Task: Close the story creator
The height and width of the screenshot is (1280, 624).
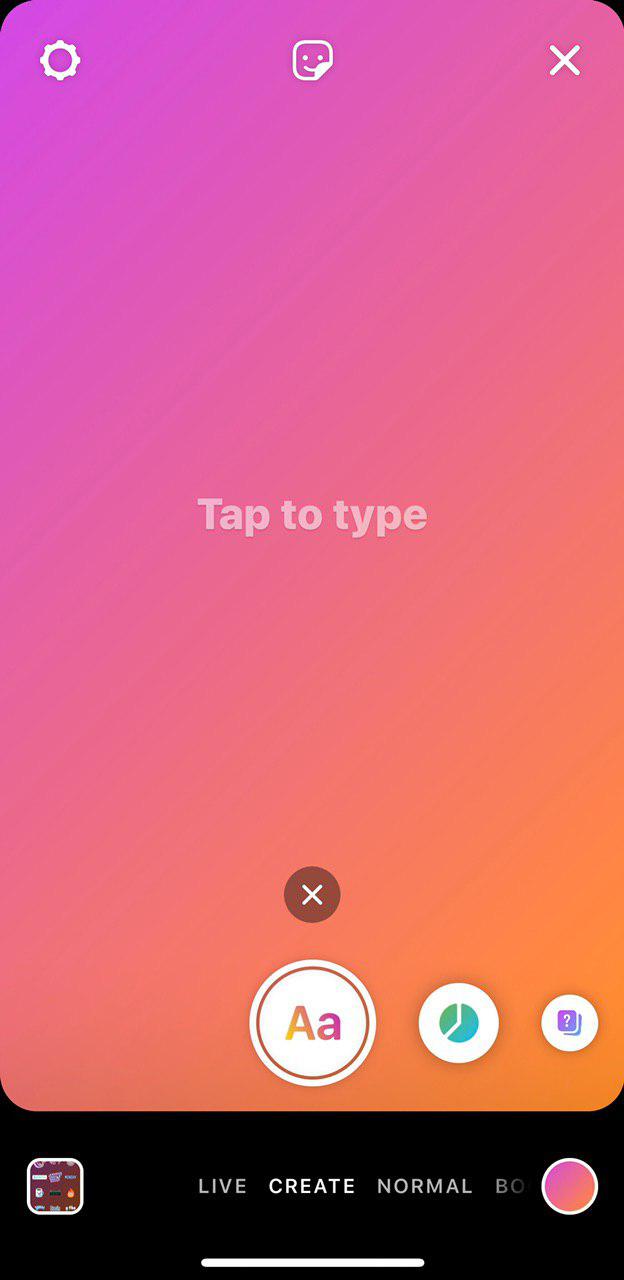Action: point(565,61)
